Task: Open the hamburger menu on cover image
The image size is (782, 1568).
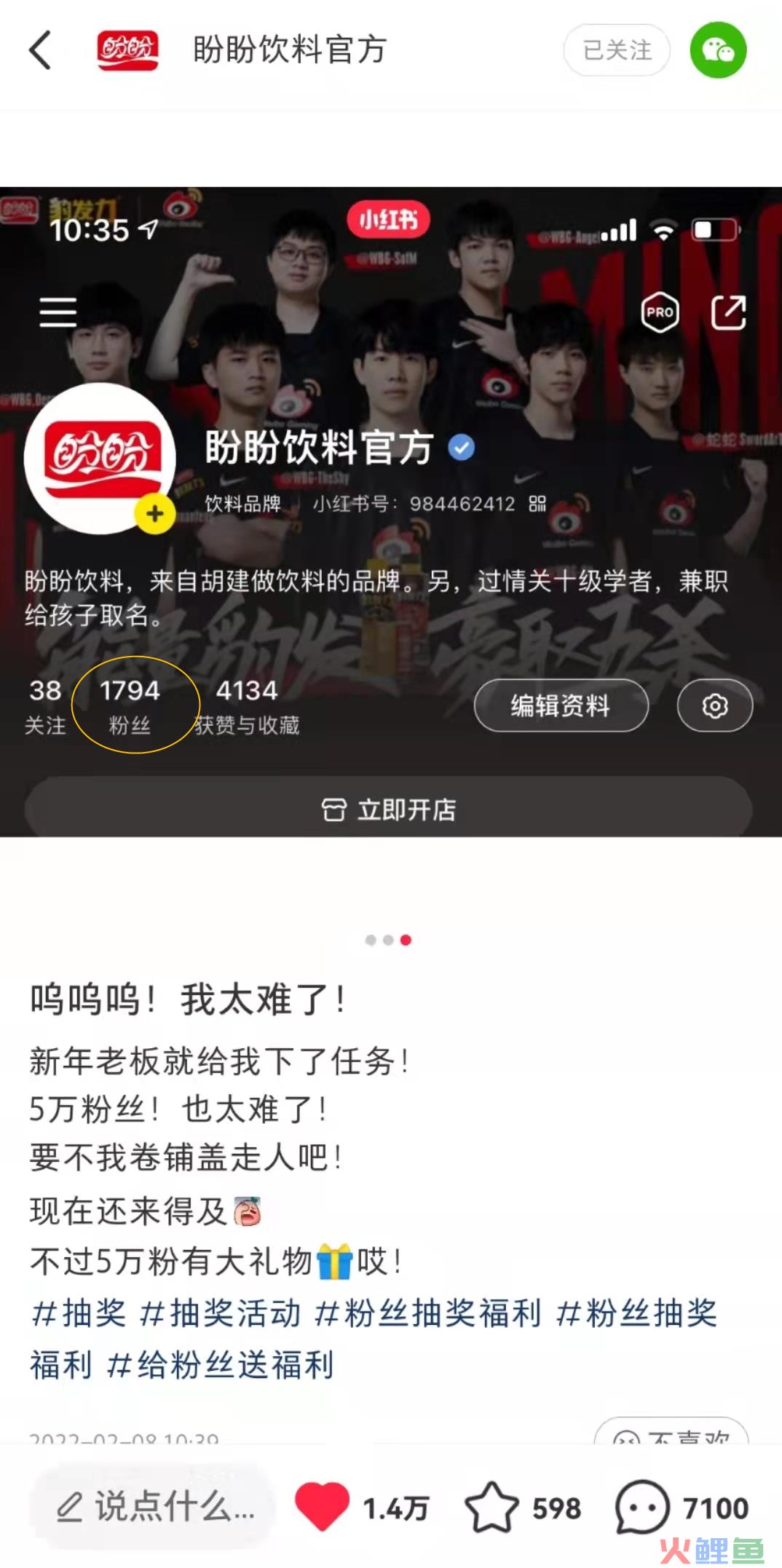Action: (57, 312)
